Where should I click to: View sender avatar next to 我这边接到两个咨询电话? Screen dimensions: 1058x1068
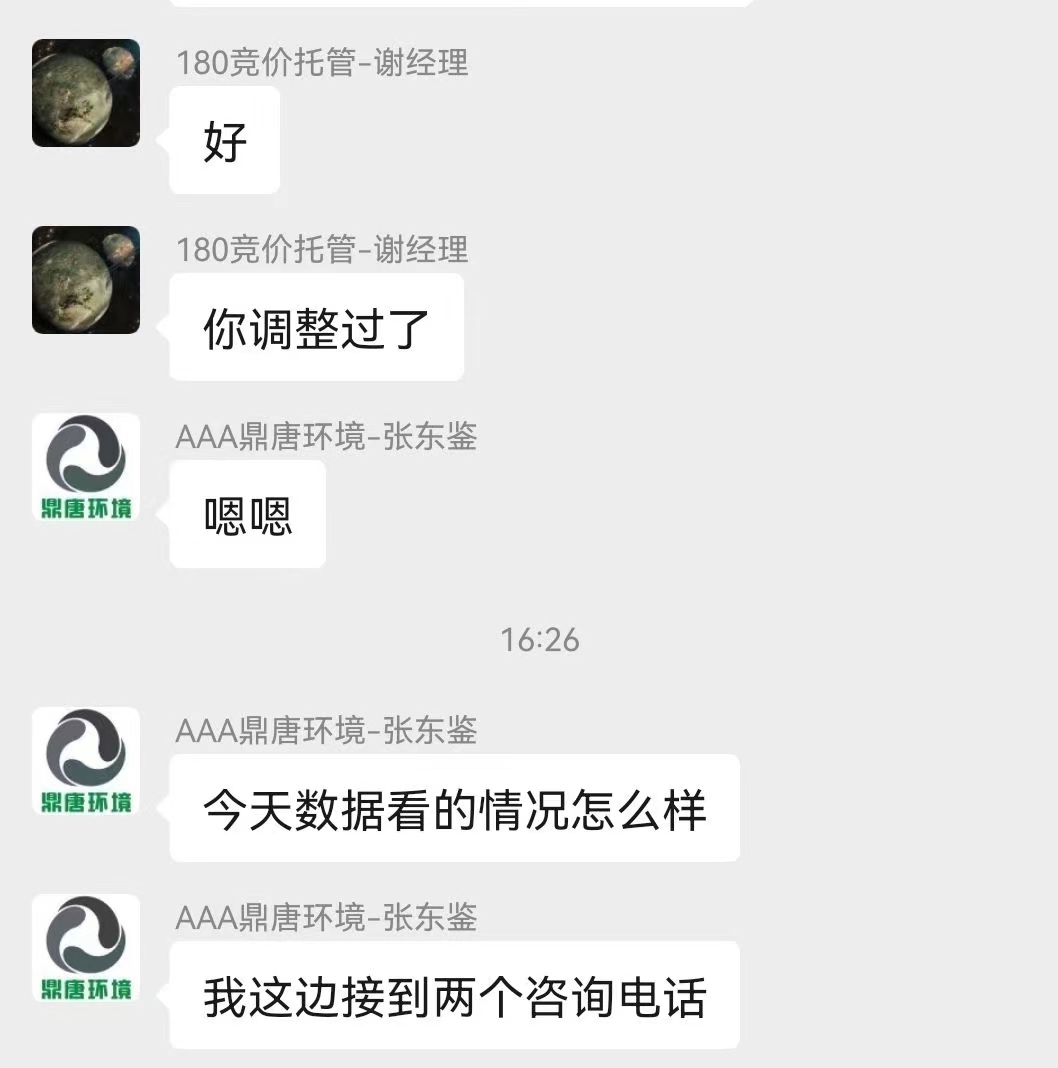(86, 948)
